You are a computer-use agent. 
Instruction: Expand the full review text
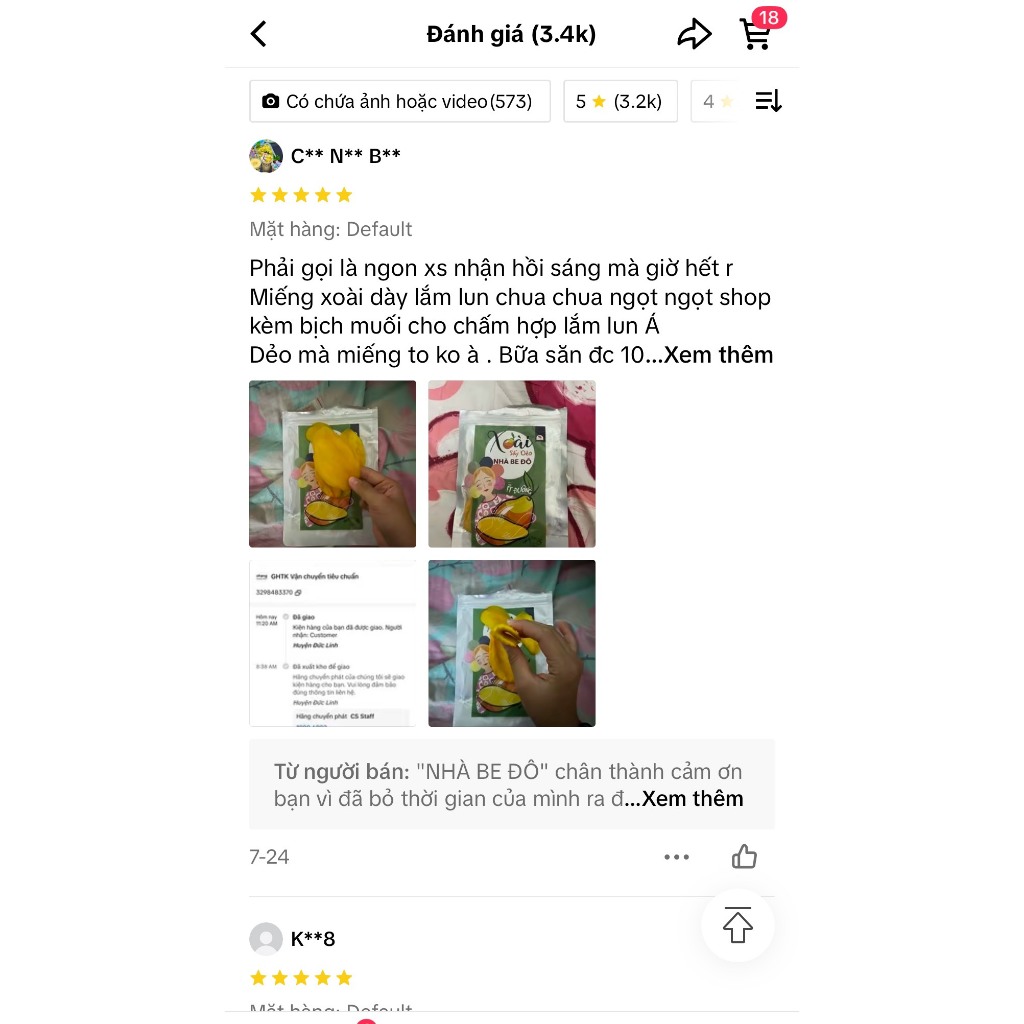[718, 355]
